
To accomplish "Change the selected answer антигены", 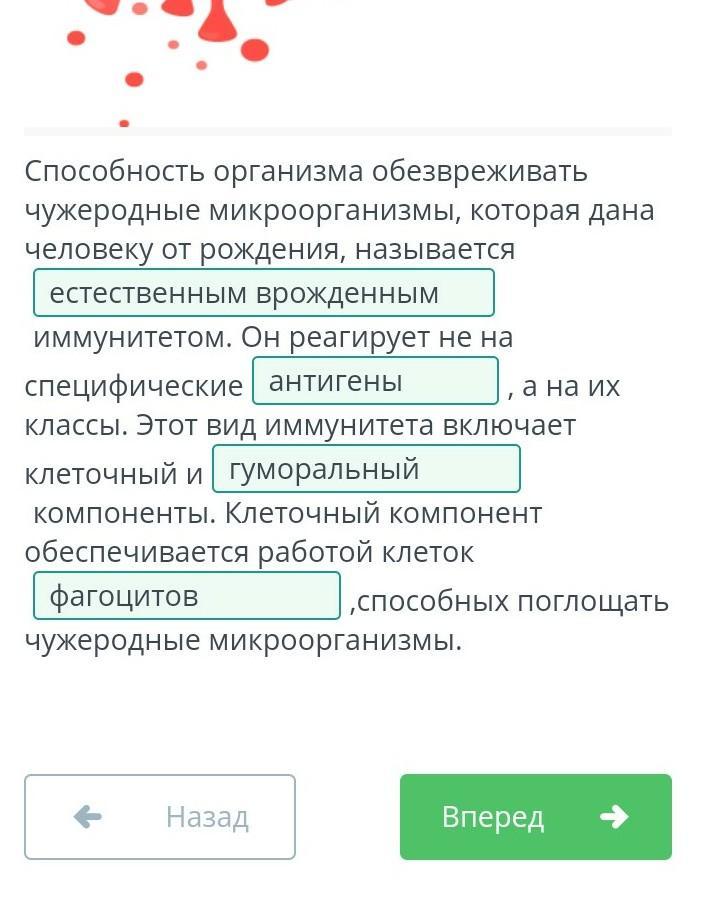I will [x=375, y=381].
